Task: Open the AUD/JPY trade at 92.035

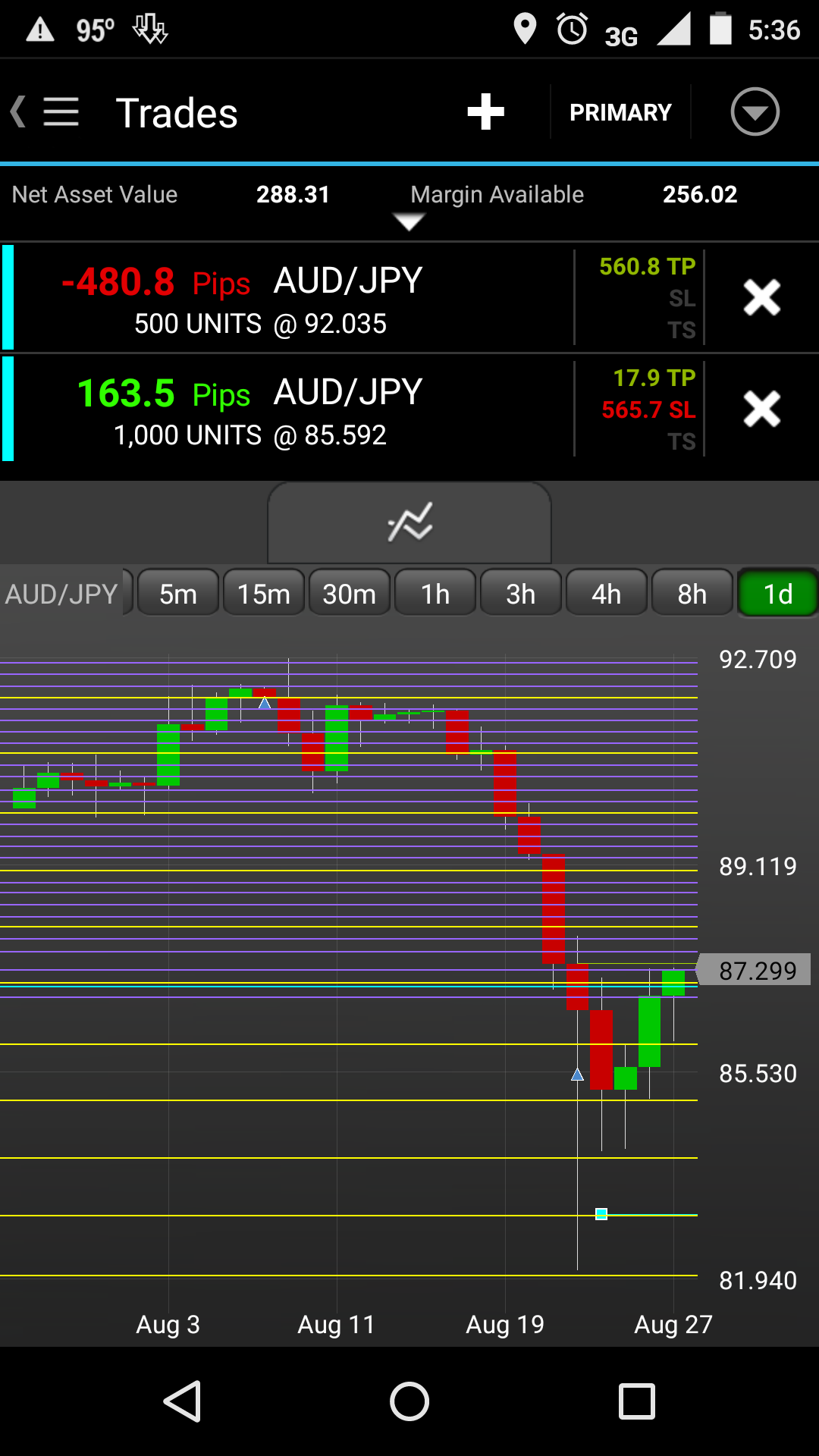Action: (x=288, y=298)
